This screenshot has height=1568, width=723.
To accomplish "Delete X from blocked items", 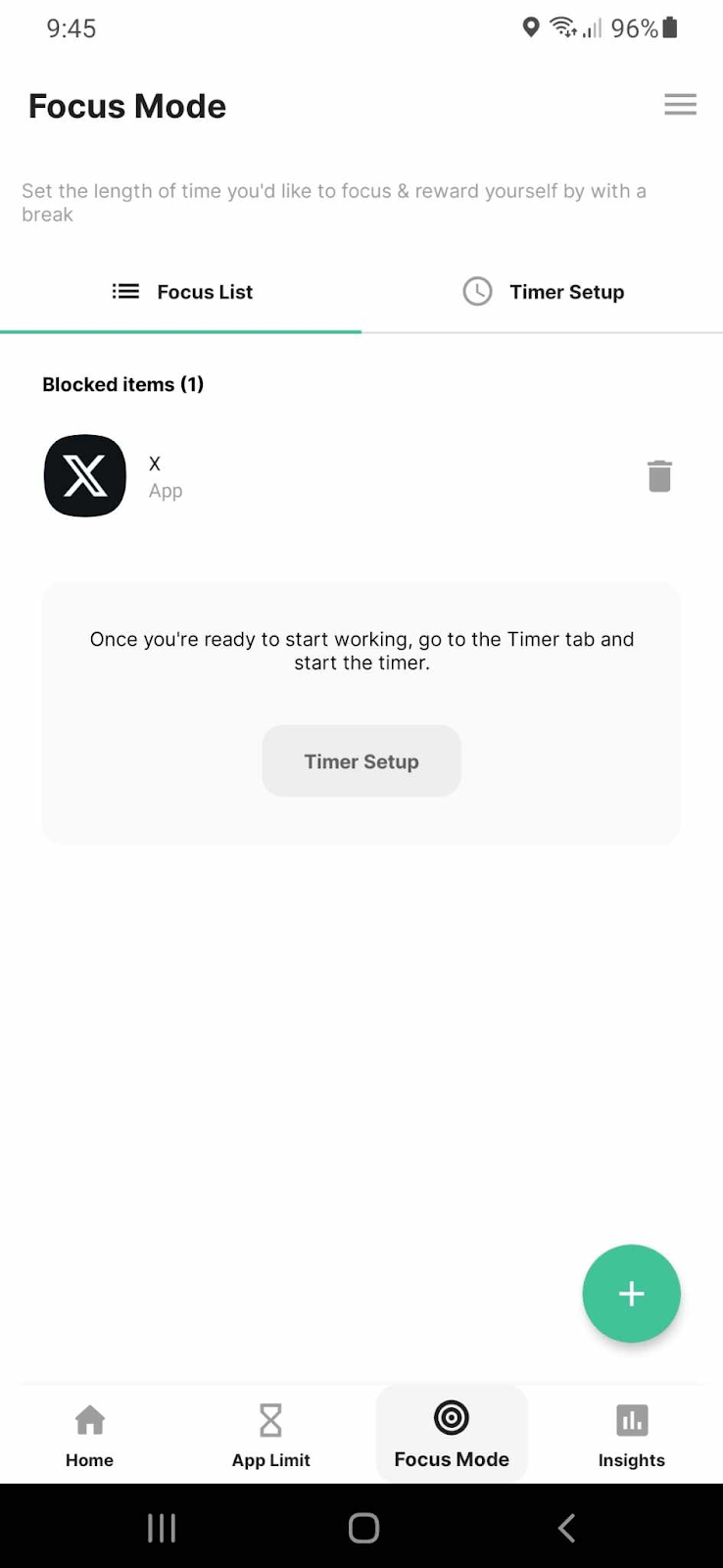I will click(659, 476).
